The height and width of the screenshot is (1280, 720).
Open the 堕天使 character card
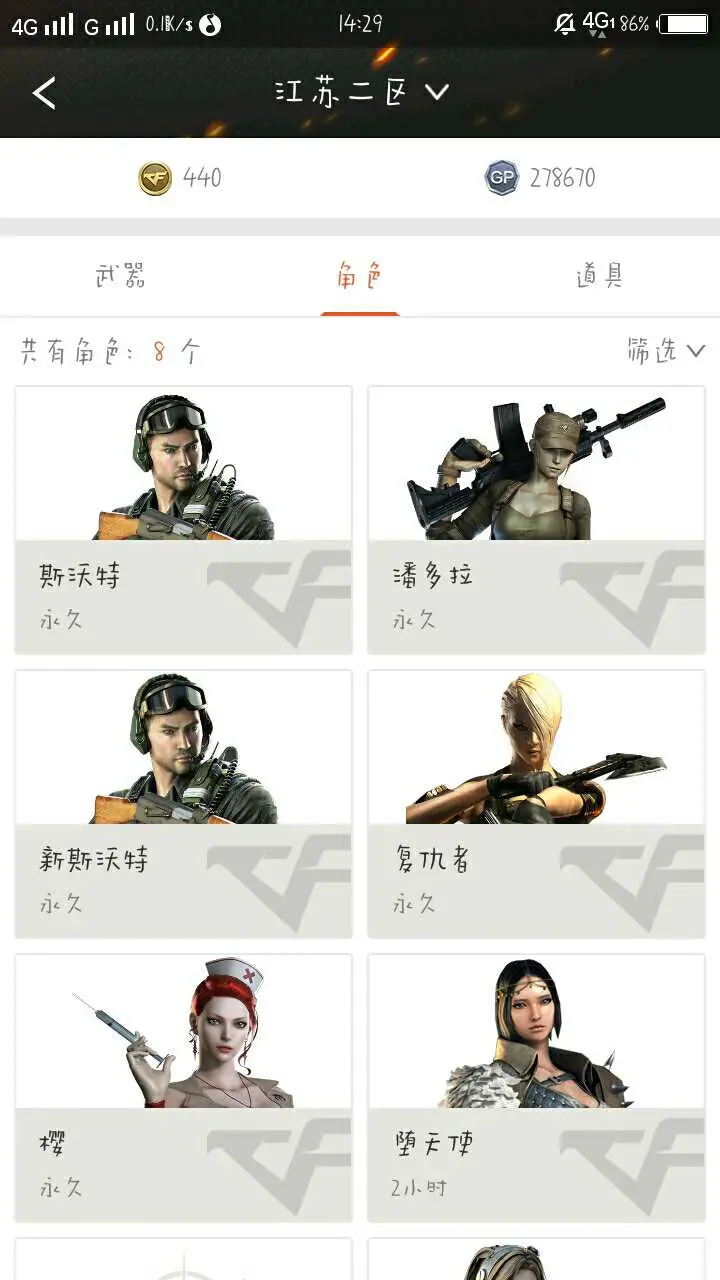pos(536,1088)
